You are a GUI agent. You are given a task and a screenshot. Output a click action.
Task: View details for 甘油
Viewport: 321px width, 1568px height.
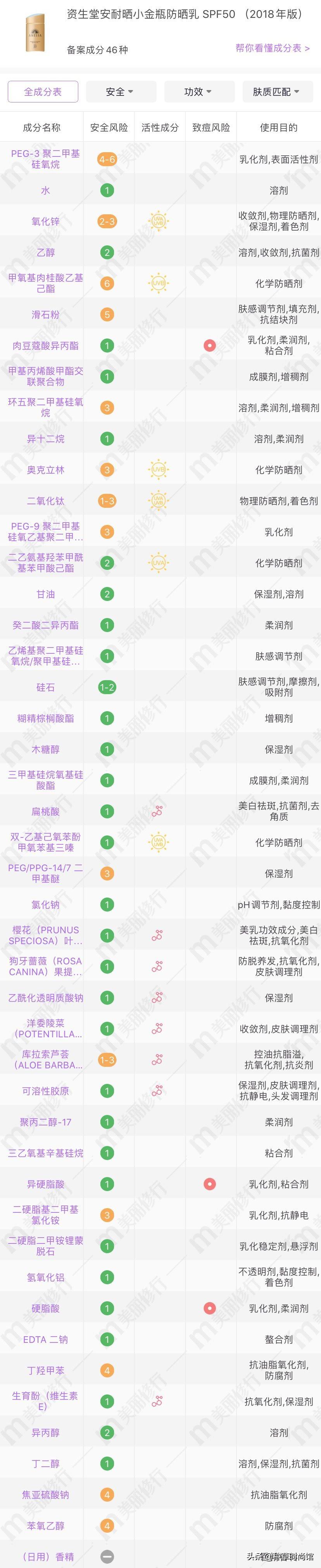[46, 594]
